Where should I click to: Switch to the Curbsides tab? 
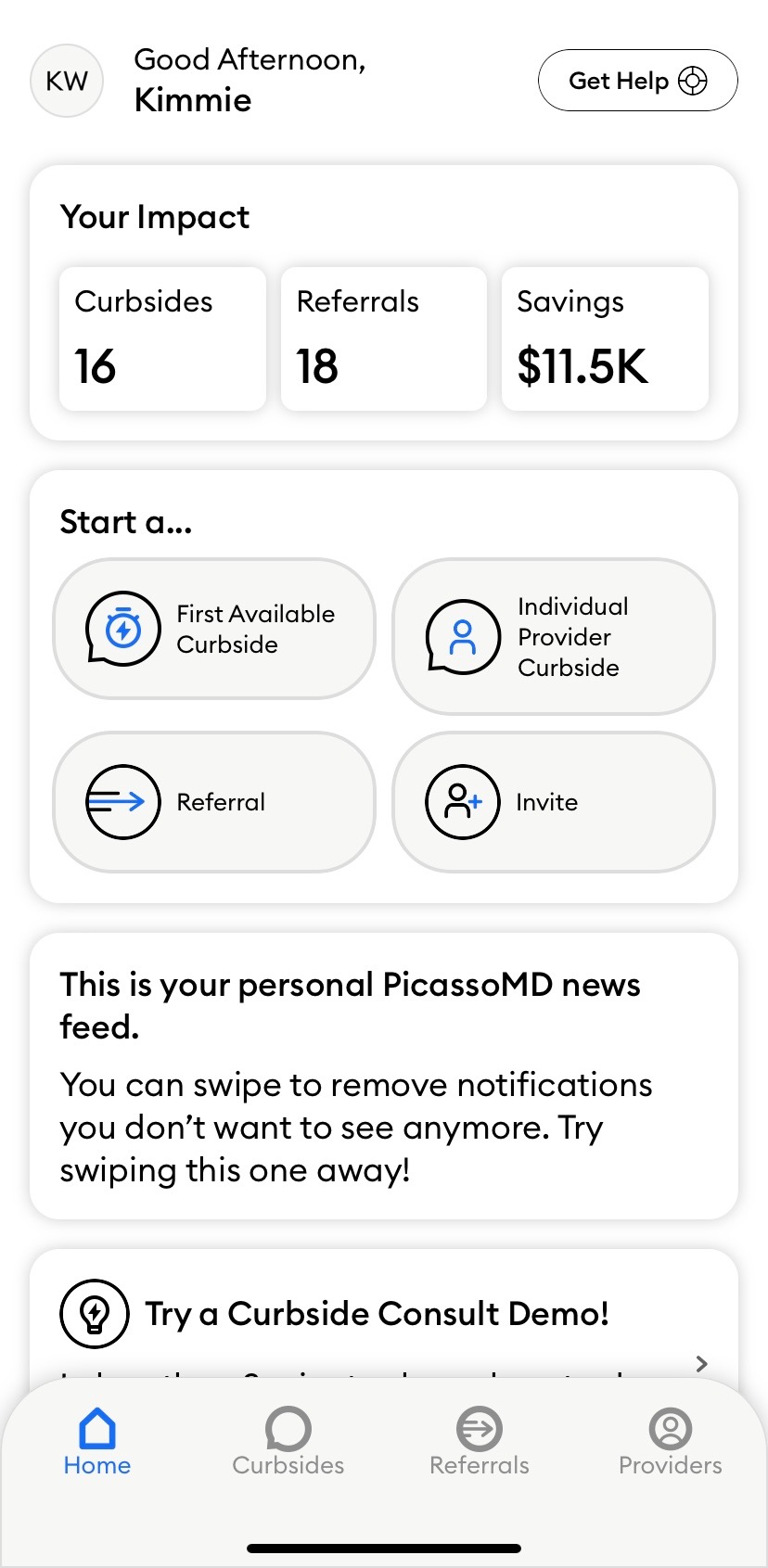pos(288,1442)
